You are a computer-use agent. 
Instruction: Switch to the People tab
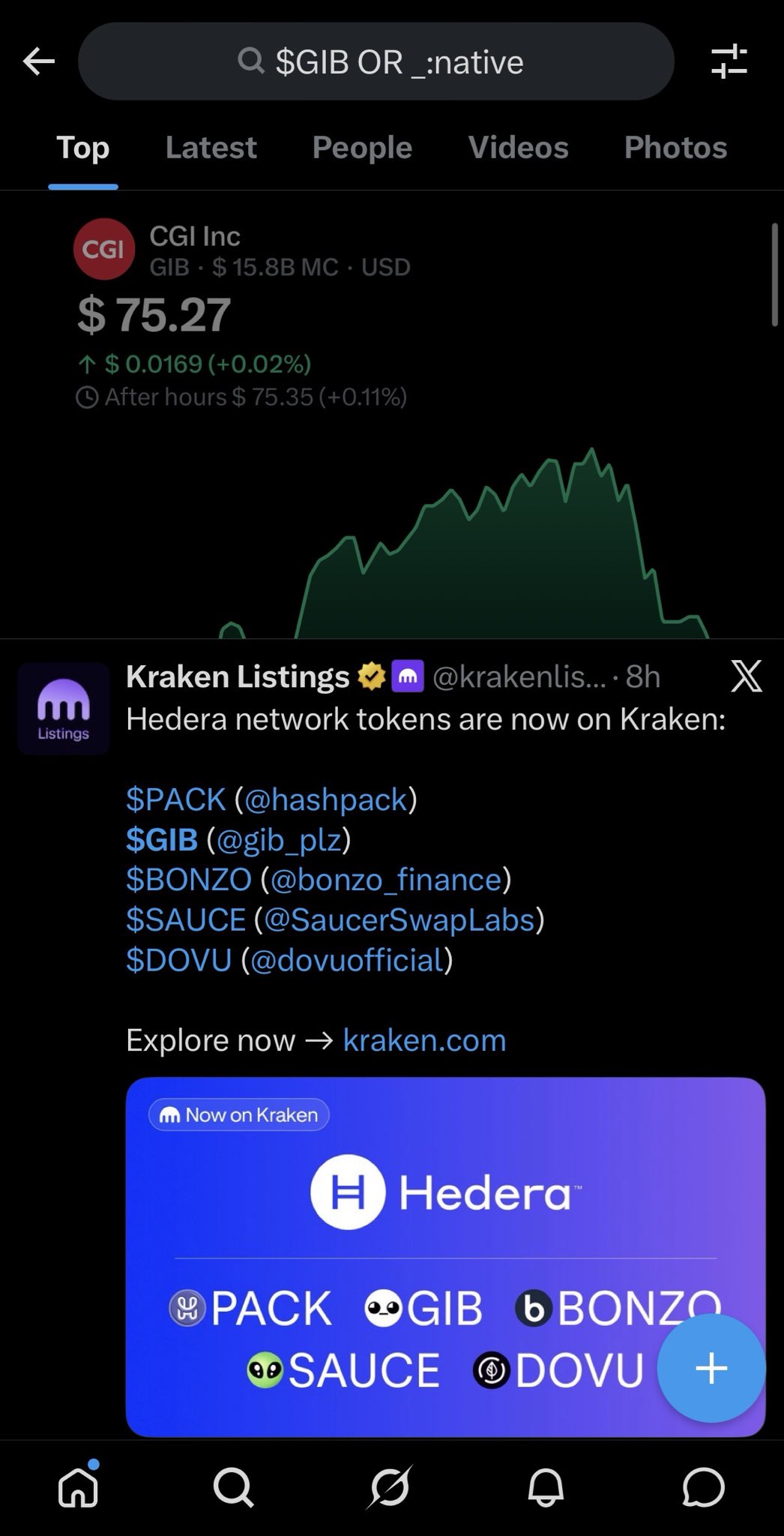pyautogui.click(x=362, y=148)
